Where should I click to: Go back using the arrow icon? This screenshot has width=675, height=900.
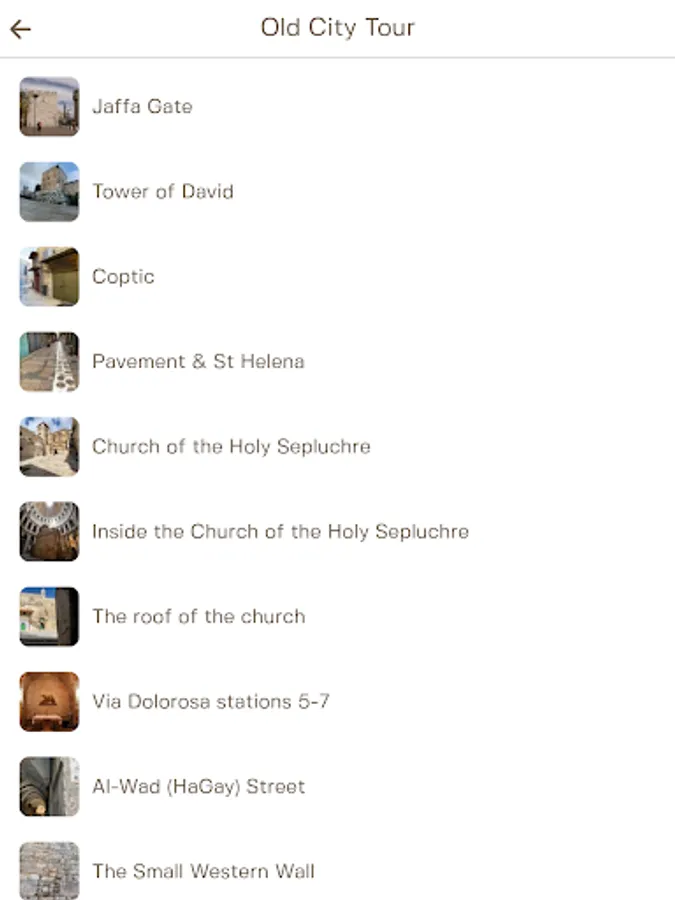pyautogui.click(x=21, y=29)
